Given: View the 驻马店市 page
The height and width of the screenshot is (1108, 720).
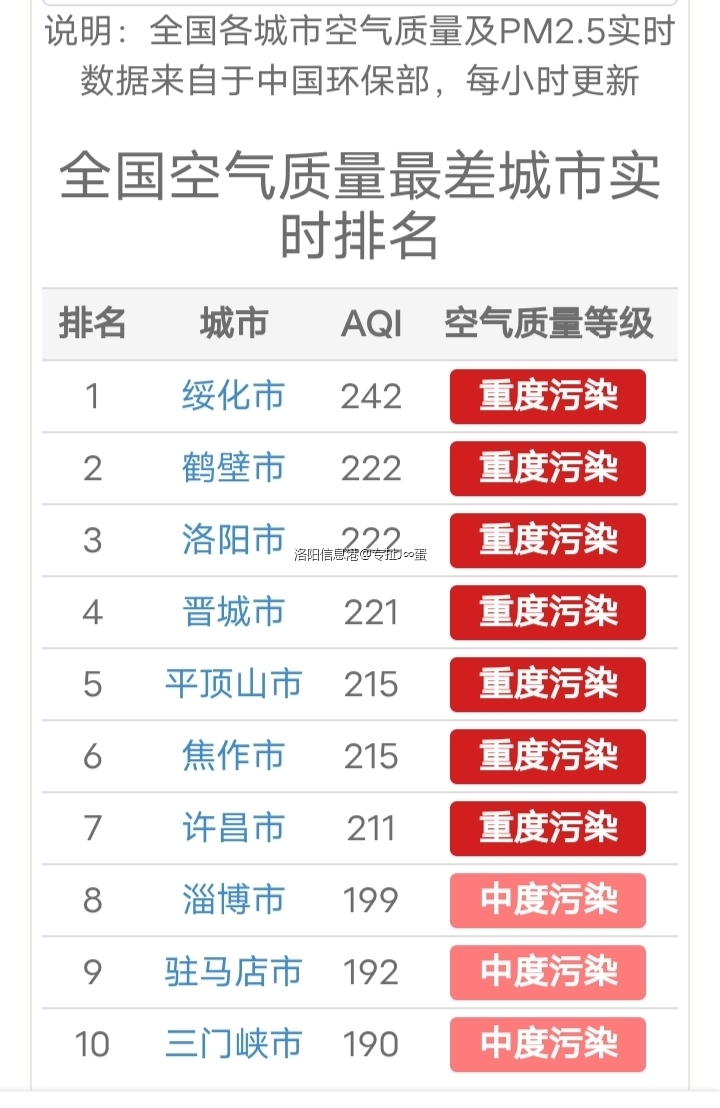Looking at the screenshot, I should pyautogui.click(x=233, y=972).
